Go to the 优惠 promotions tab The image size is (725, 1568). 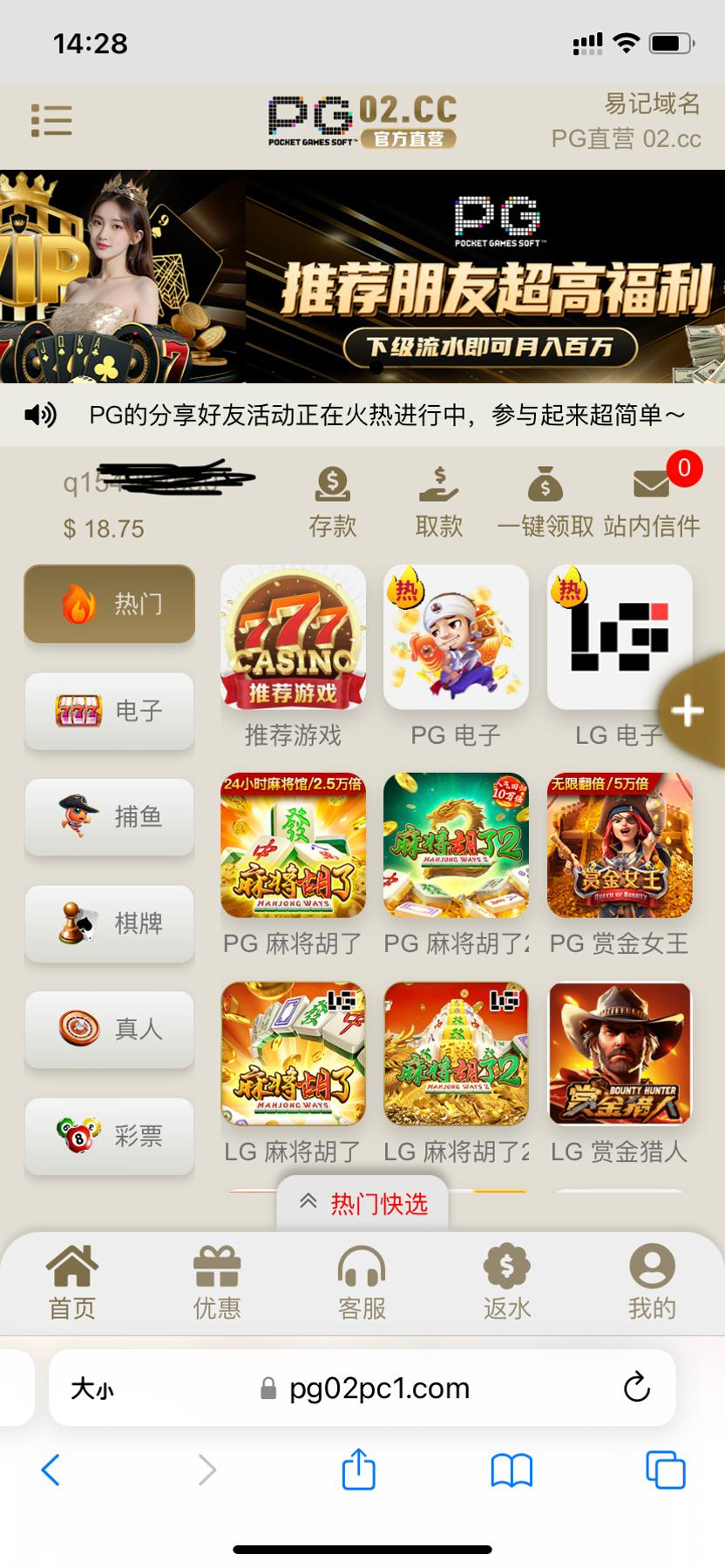[217, 1282]
